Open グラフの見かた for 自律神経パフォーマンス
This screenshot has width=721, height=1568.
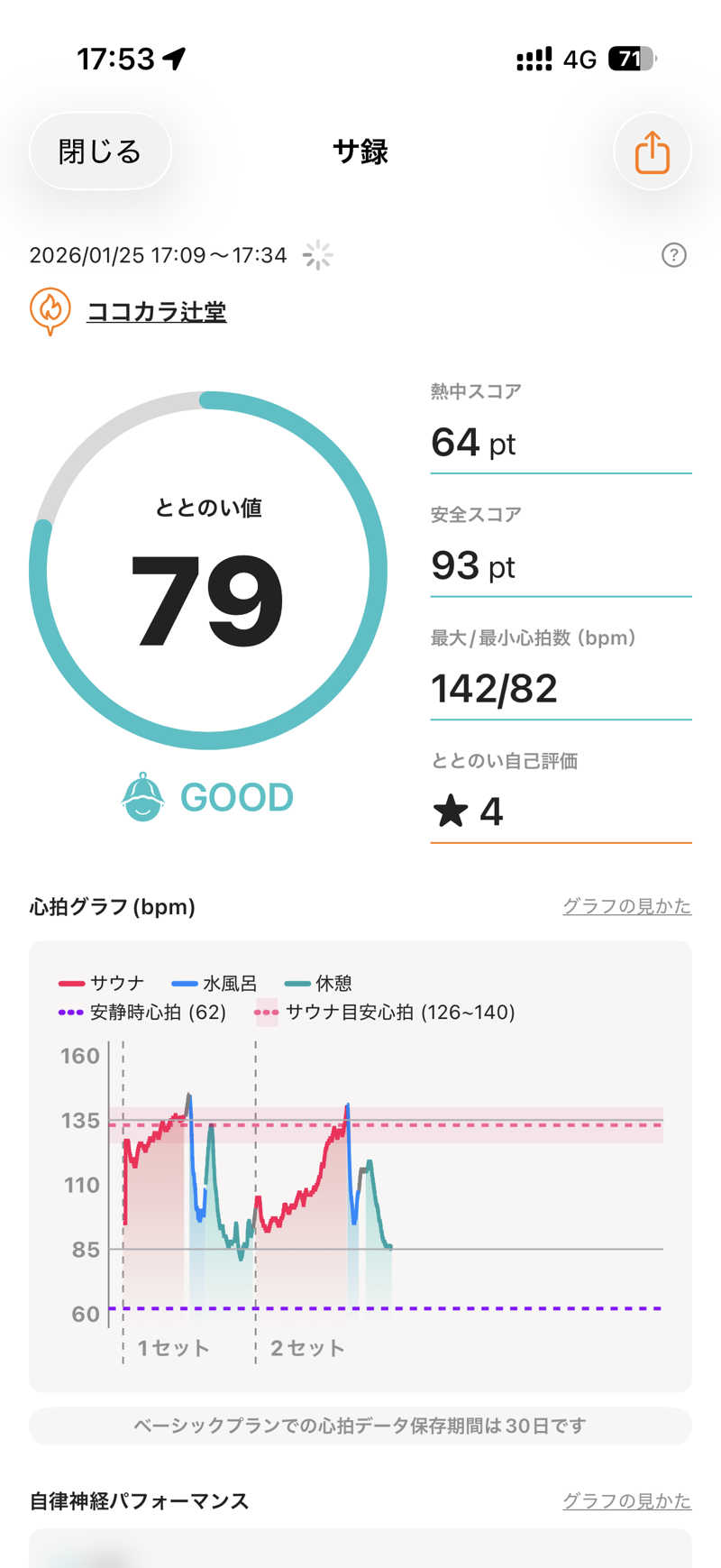626,1500
